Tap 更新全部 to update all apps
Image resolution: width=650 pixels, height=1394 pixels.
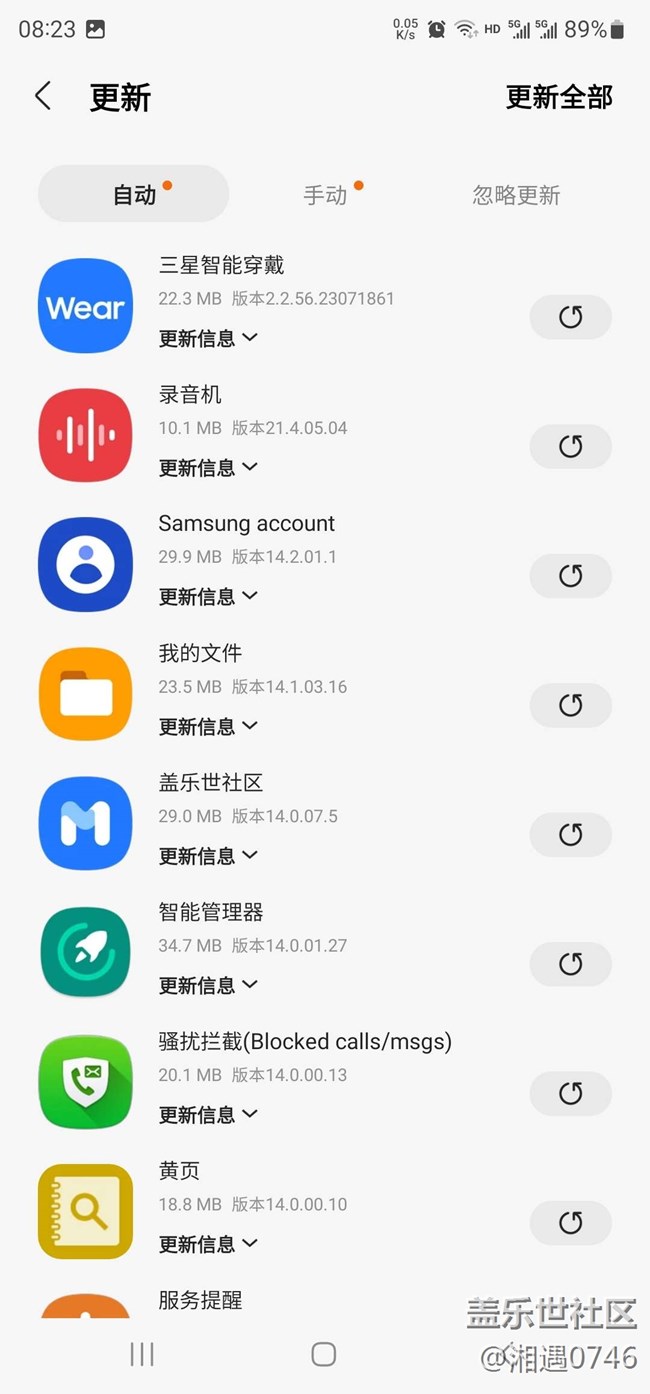click(558, 98)
